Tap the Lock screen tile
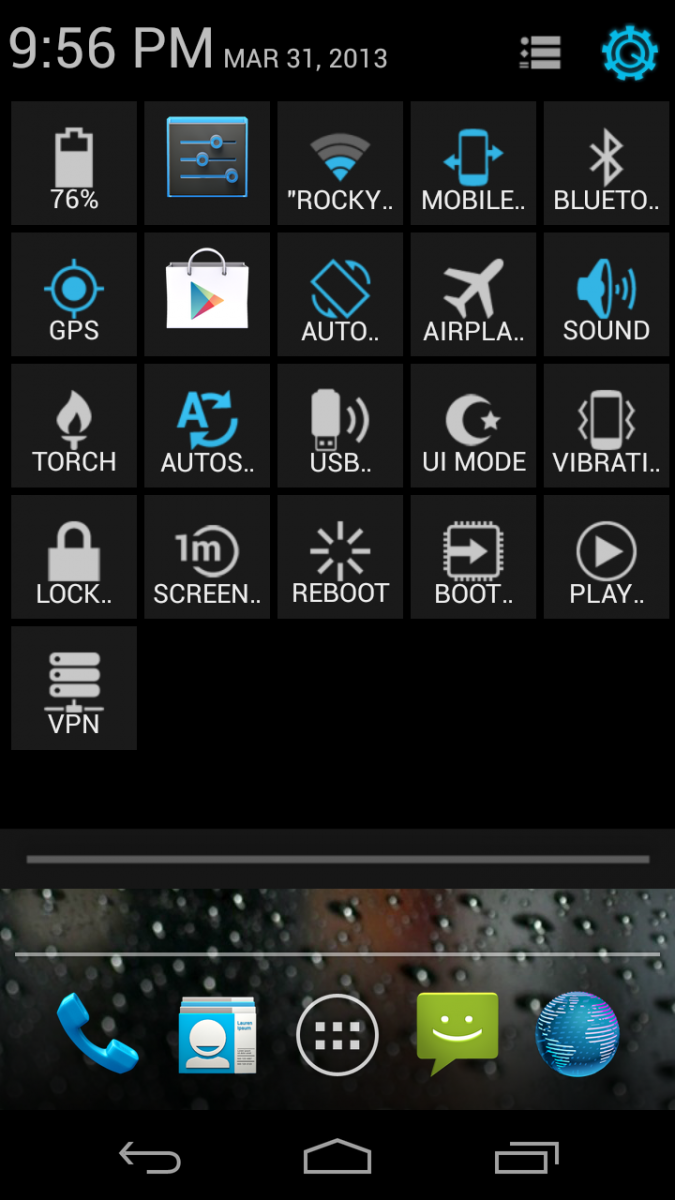The width and height of the screenshot is (675, 1200). 74,556
